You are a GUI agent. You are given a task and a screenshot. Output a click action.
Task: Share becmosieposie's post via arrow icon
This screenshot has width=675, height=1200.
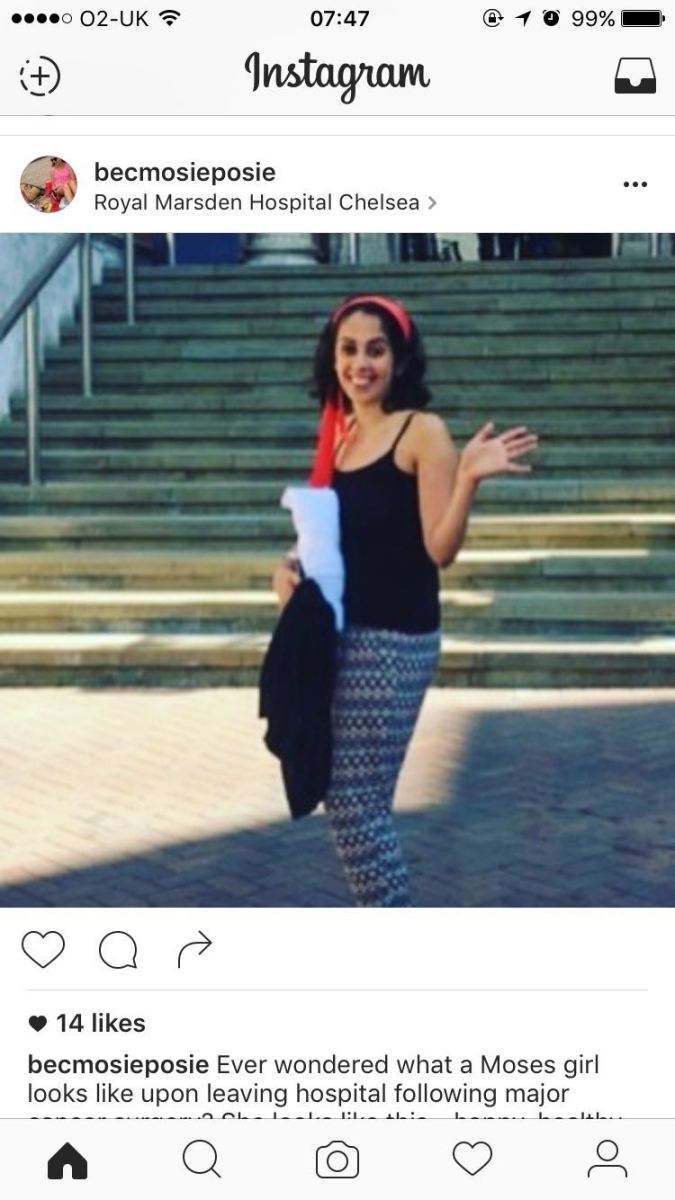(x=195, y=949)
